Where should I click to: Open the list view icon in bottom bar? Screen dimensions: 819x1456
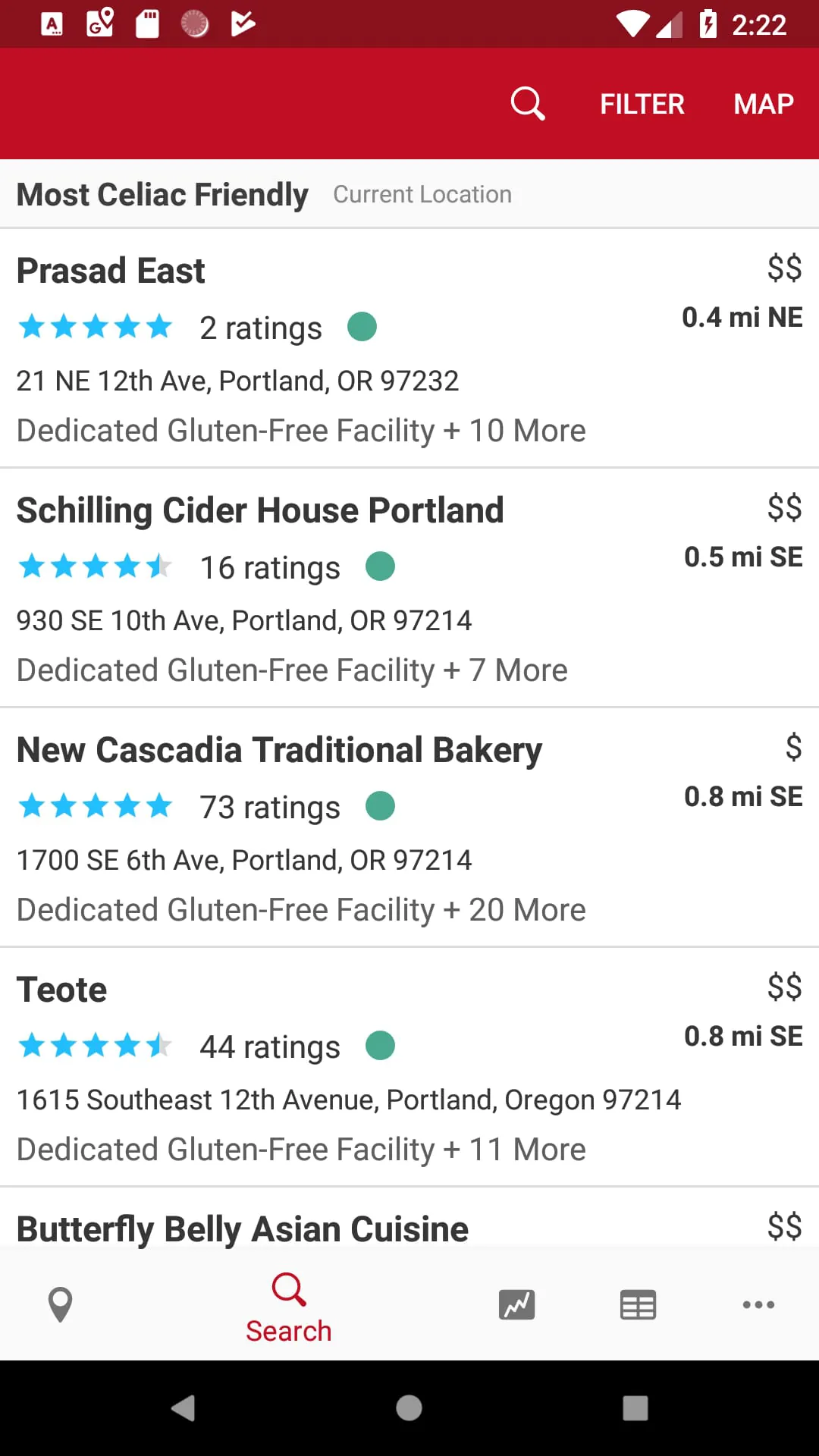(637, 1304)
